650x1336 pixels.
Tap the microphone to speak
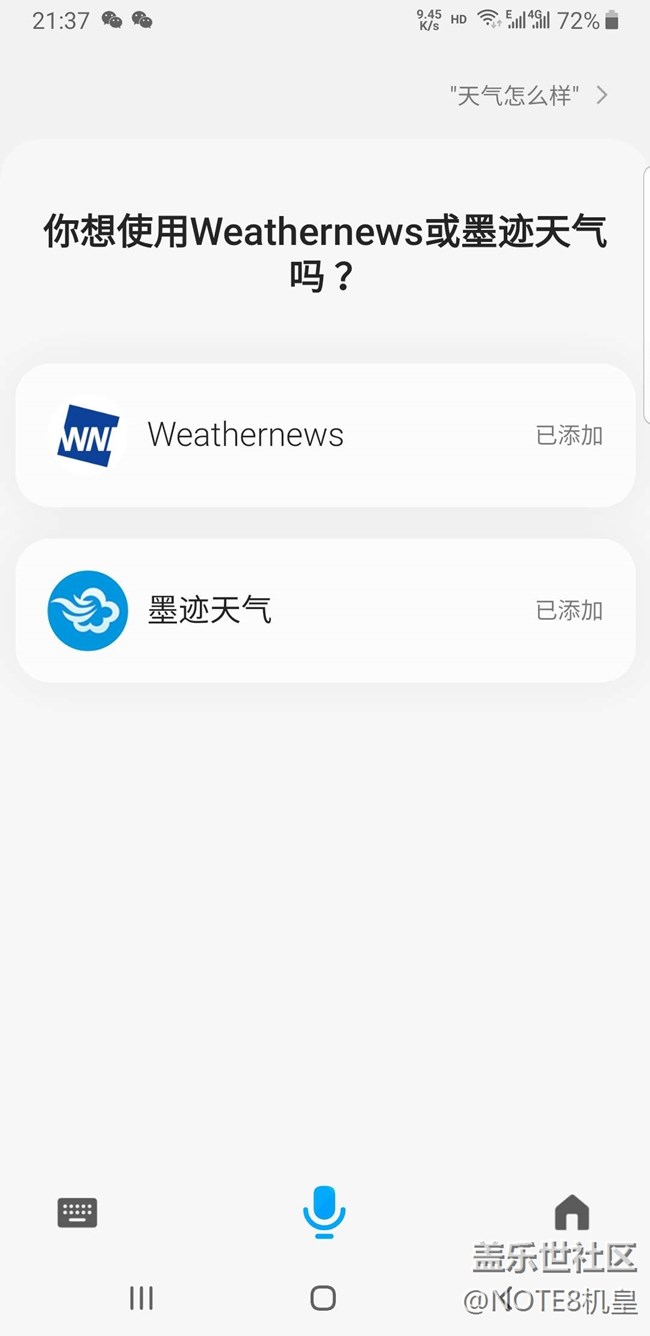point(324,1212)
